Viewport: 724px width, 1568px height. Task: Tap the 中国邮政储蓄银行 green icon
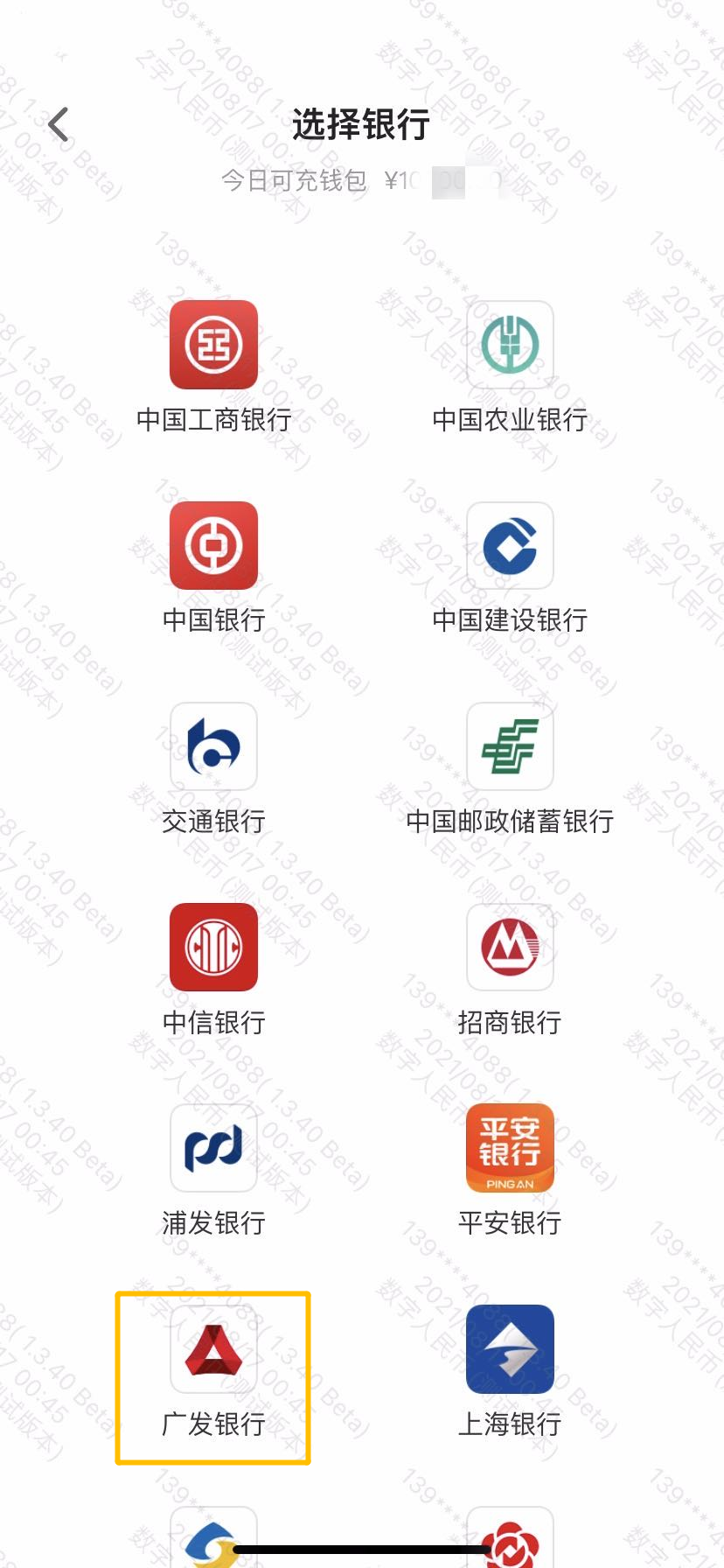(x=510, y=746)
